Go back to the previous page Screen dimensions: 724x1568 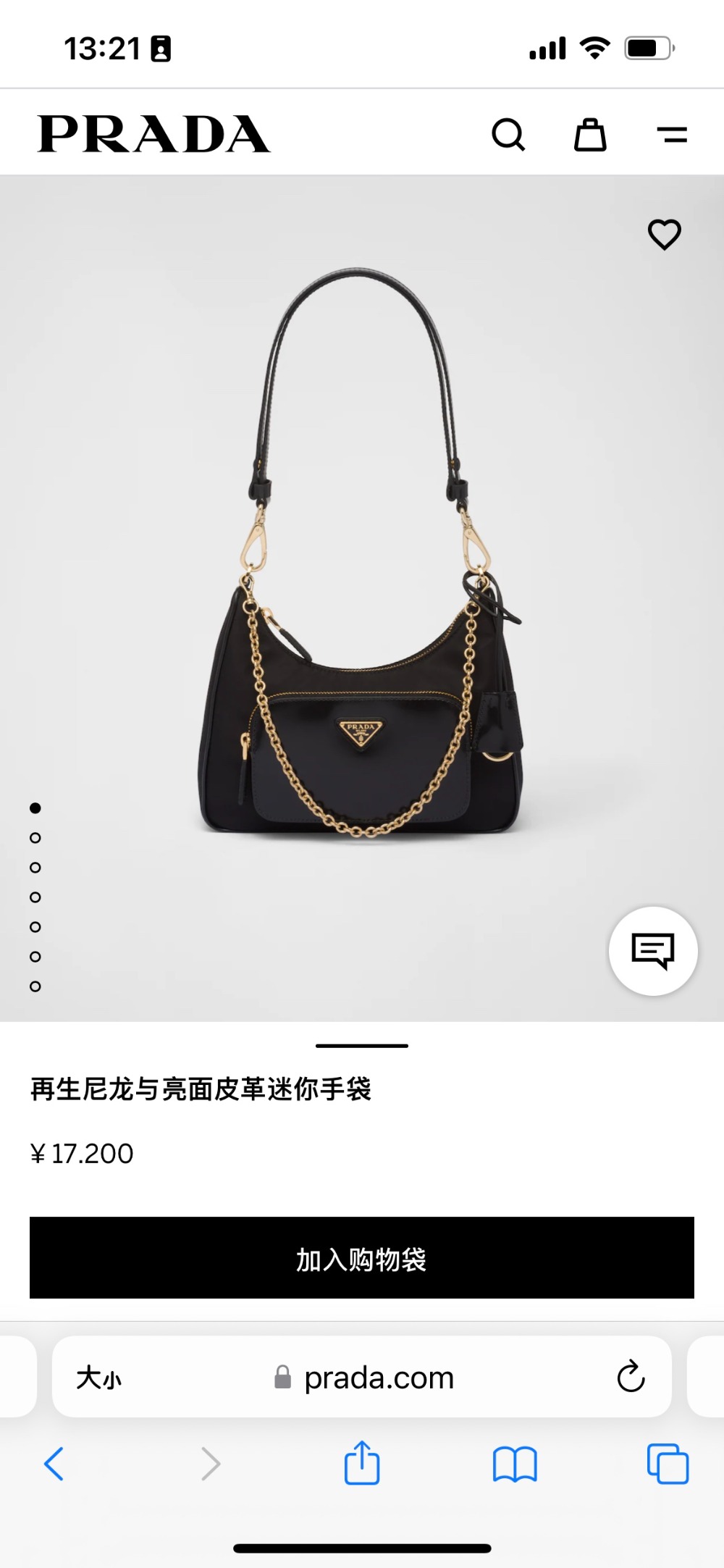tap(54, 1464)
